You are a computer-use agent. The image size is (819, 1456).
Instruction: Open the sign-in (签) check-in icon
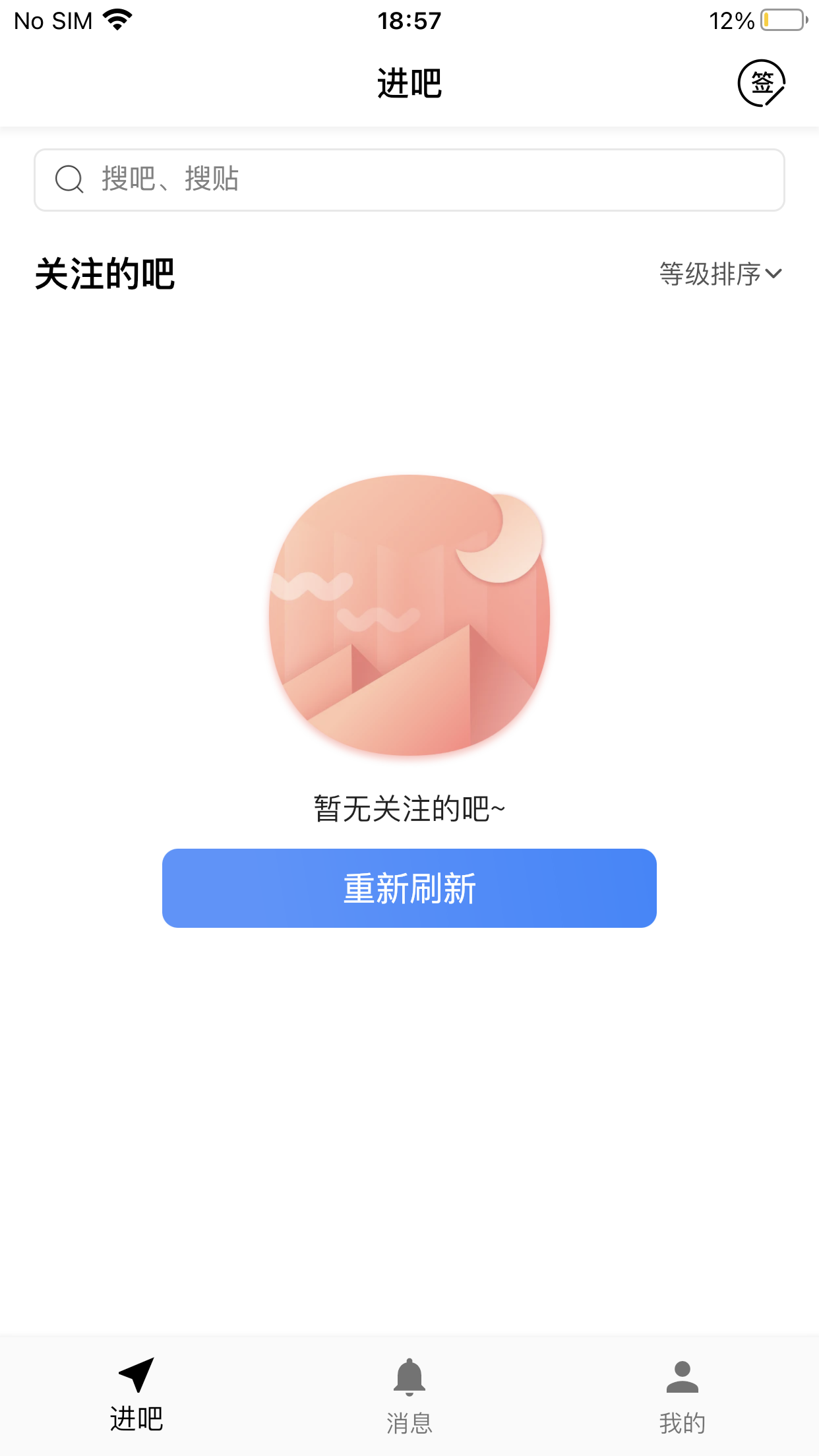point(761,83)
